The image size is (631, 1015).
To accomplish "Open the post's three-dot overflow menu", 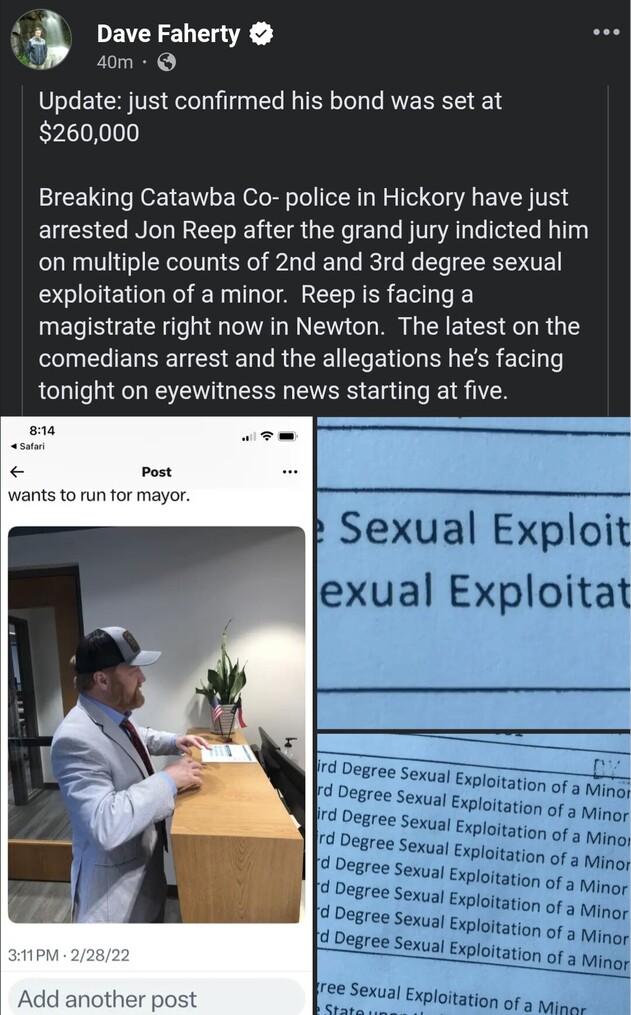I will (606, 32).
